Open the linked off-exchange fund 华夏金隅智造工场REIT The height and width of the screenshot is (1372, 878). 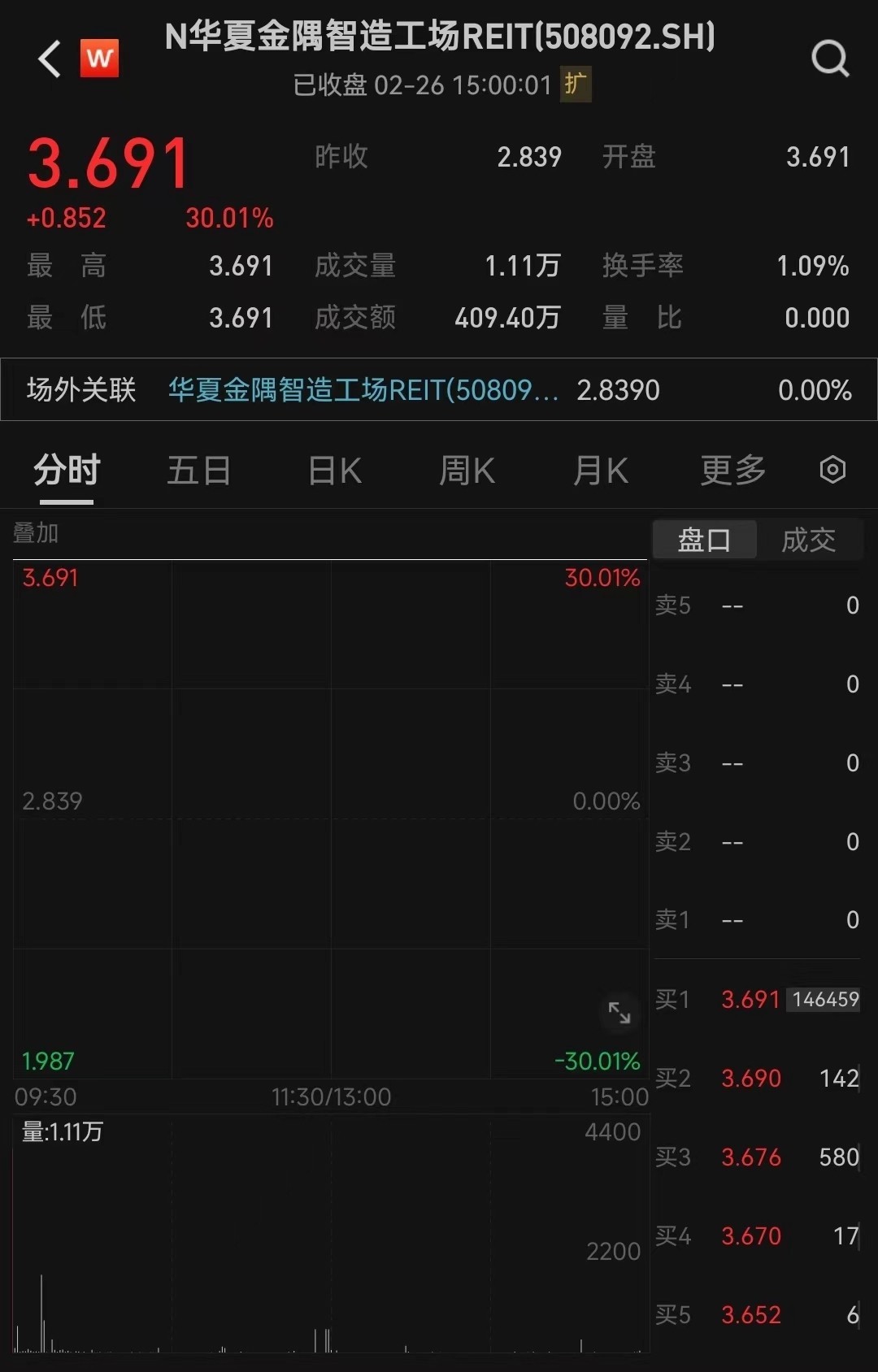point(363,390)
